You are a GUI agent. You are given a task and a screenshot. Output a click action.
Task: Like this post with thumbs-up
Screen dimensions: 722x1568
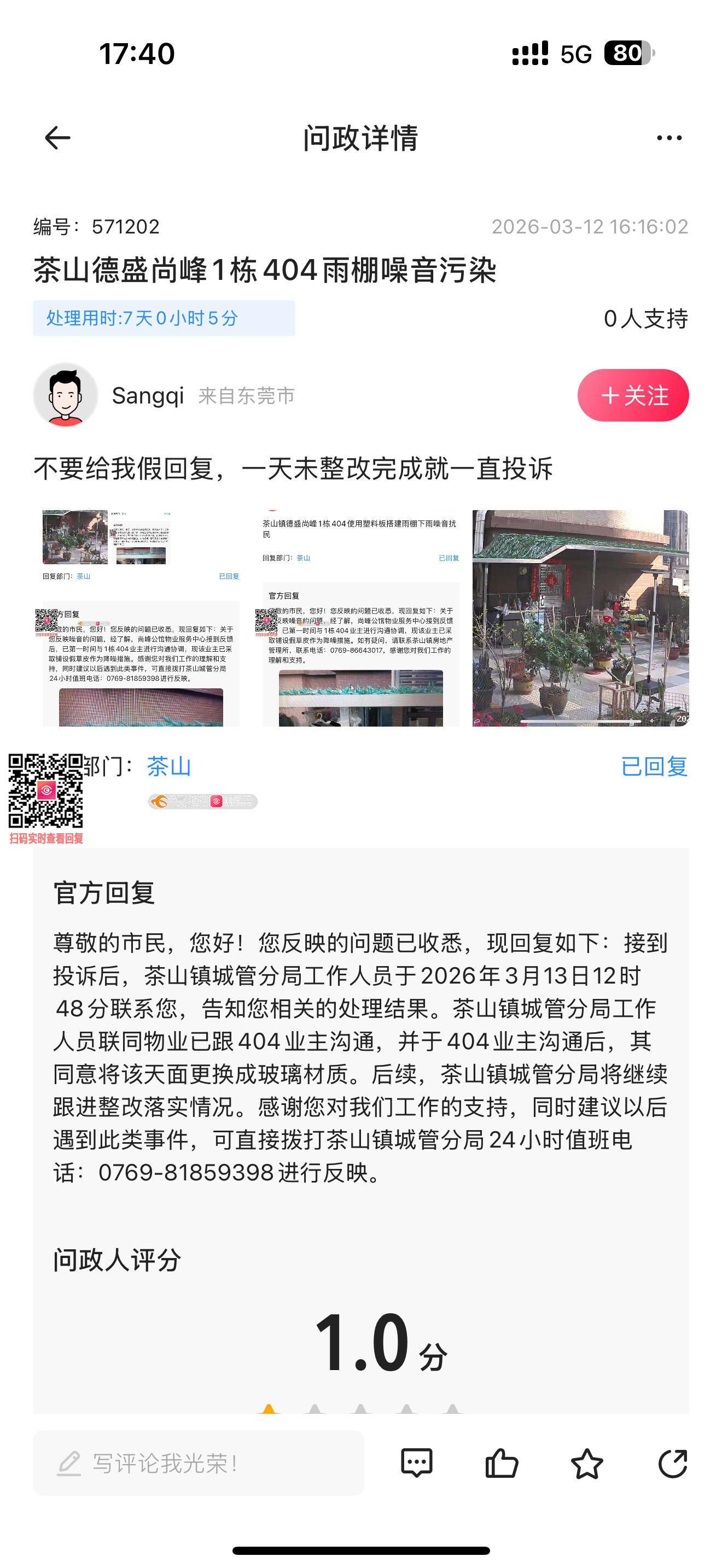(502, 1462)
